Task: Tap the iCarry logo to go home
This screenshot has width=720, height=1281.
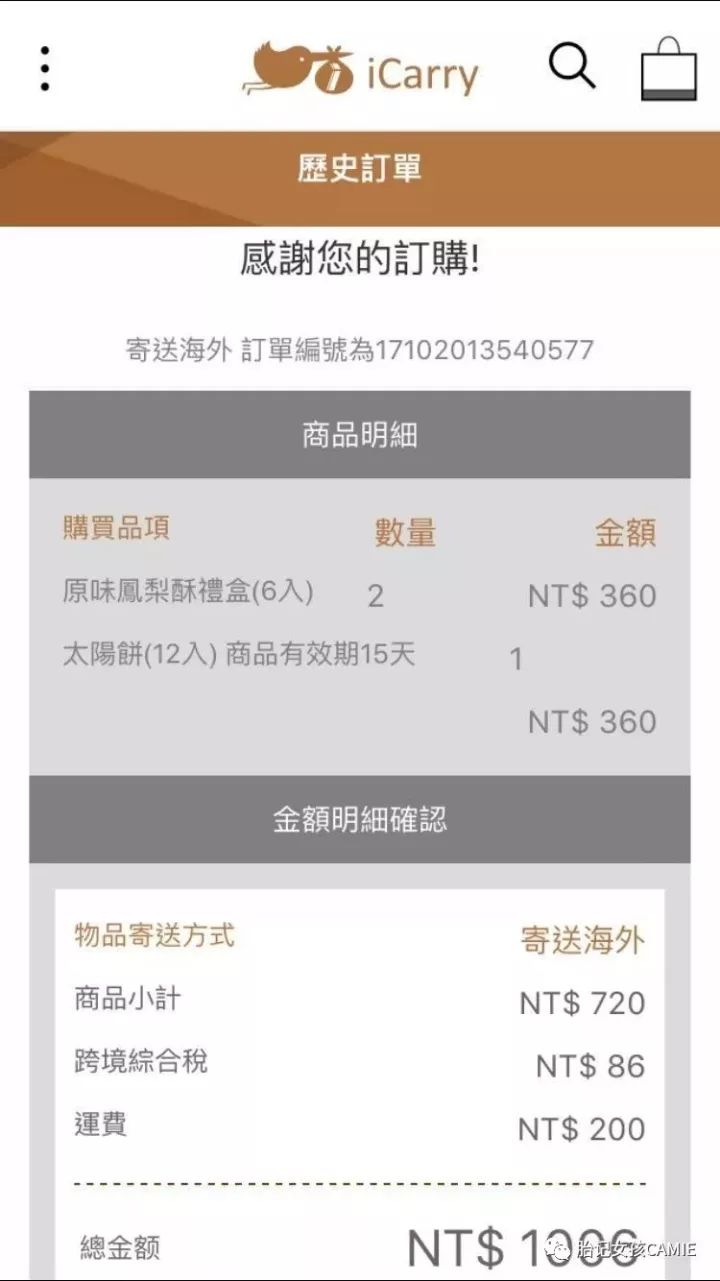Action: tap(360, 70)
